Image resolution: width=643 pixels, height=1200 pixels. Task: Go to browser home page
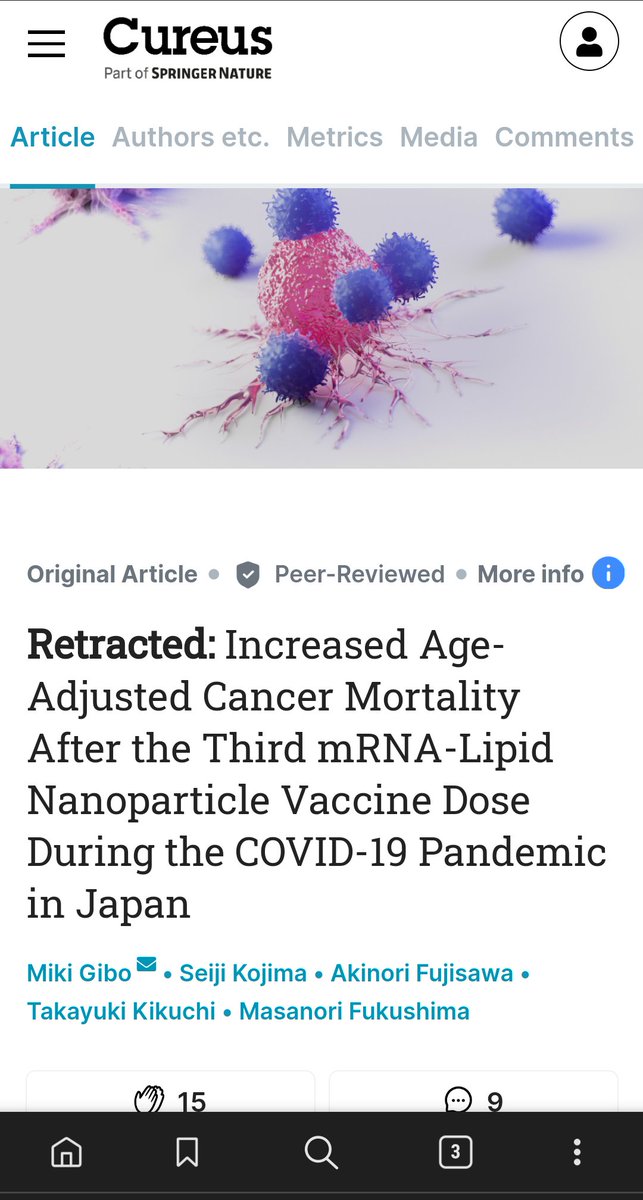66,1153
